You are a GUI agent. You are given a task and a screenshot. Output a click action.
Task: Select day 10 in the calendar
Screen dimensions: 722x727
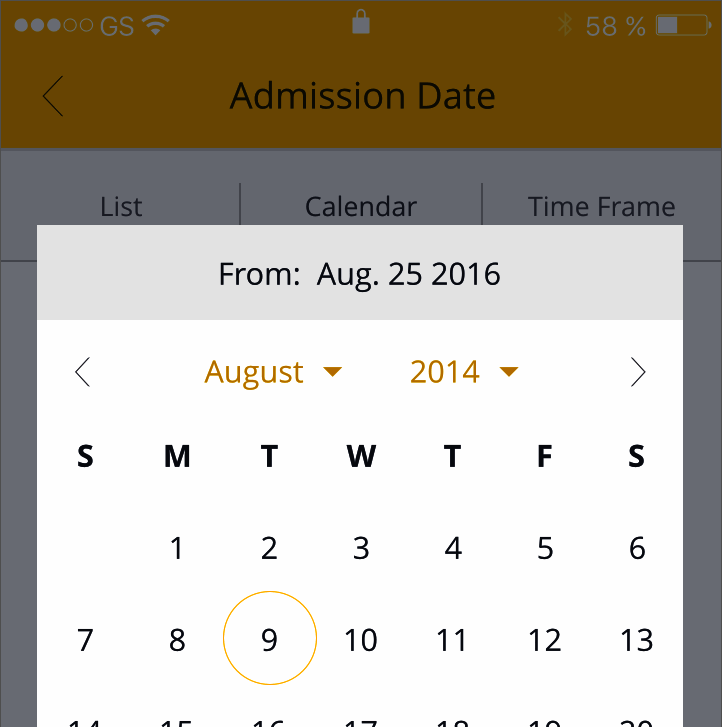pos(361,640)
